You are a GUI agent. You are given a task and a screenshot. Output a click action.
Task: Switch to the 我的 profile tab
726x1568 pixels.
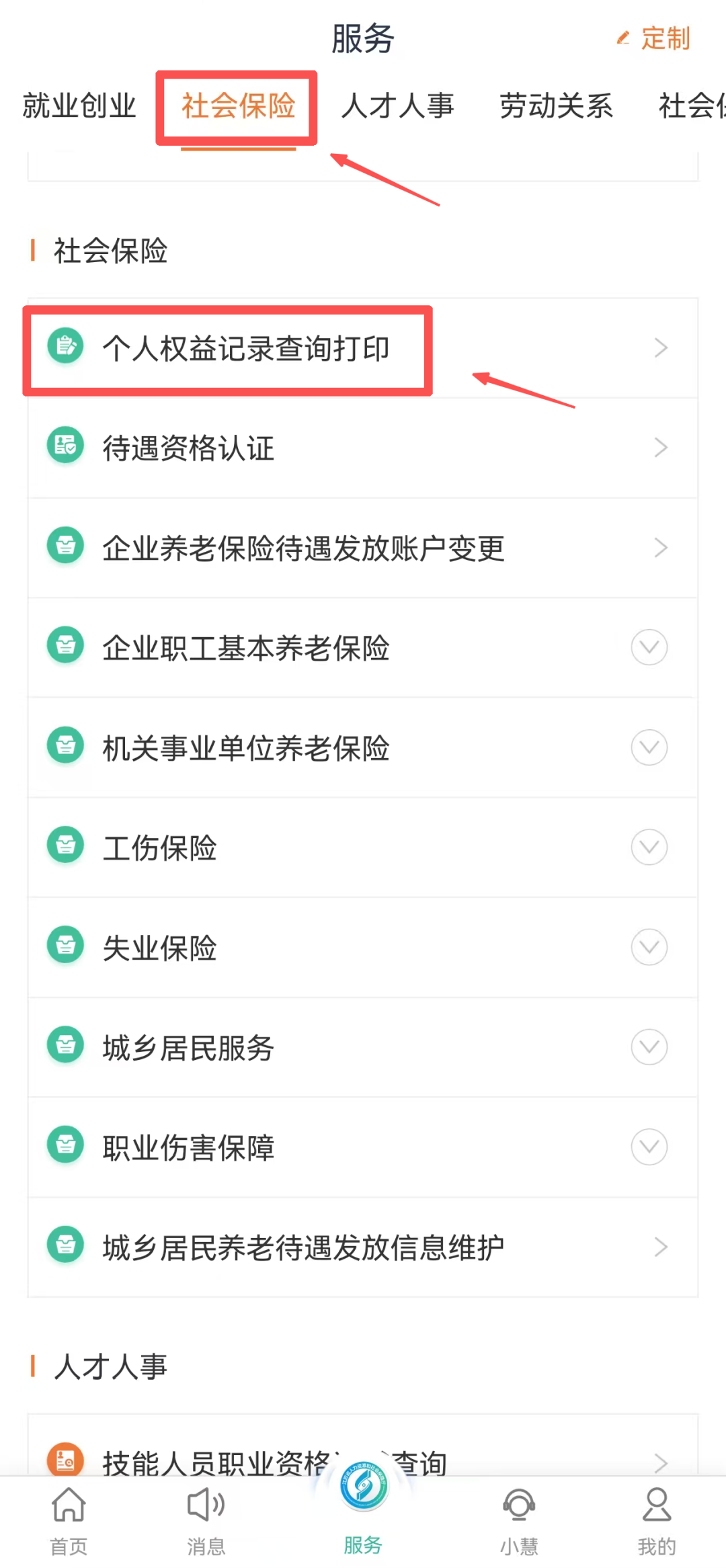(657, 1522)
